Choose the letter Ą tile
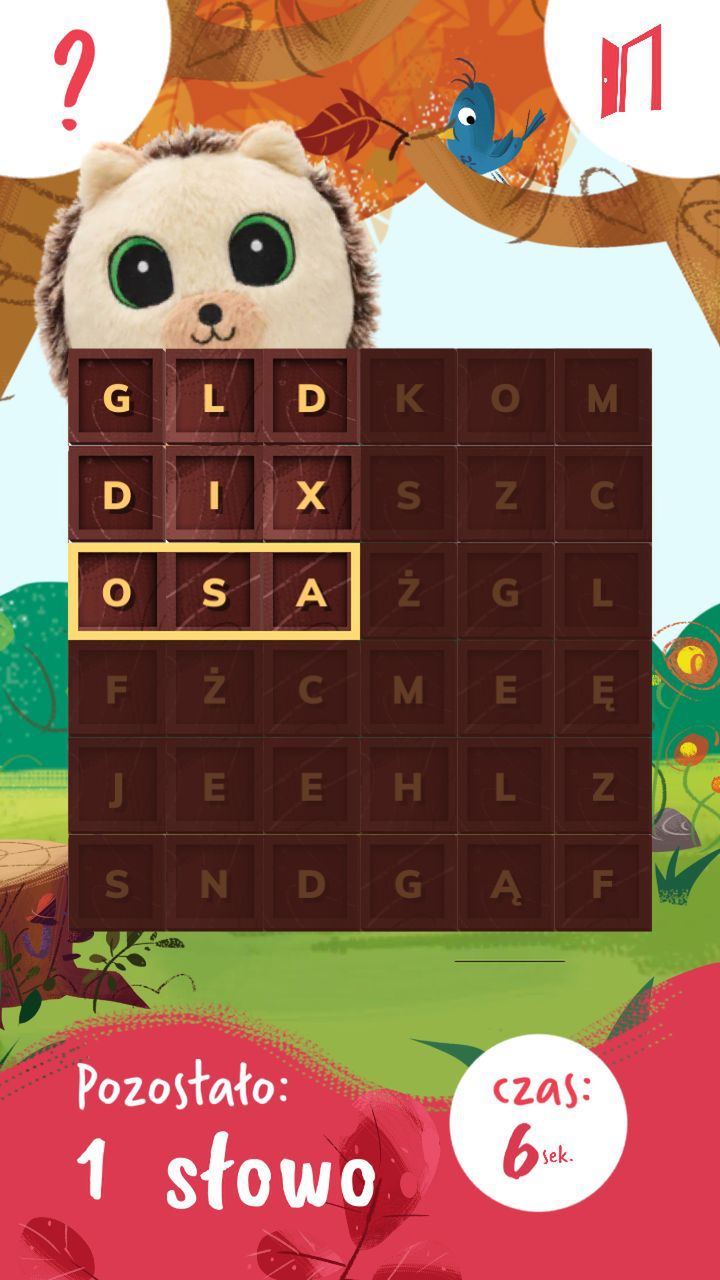 505,884
